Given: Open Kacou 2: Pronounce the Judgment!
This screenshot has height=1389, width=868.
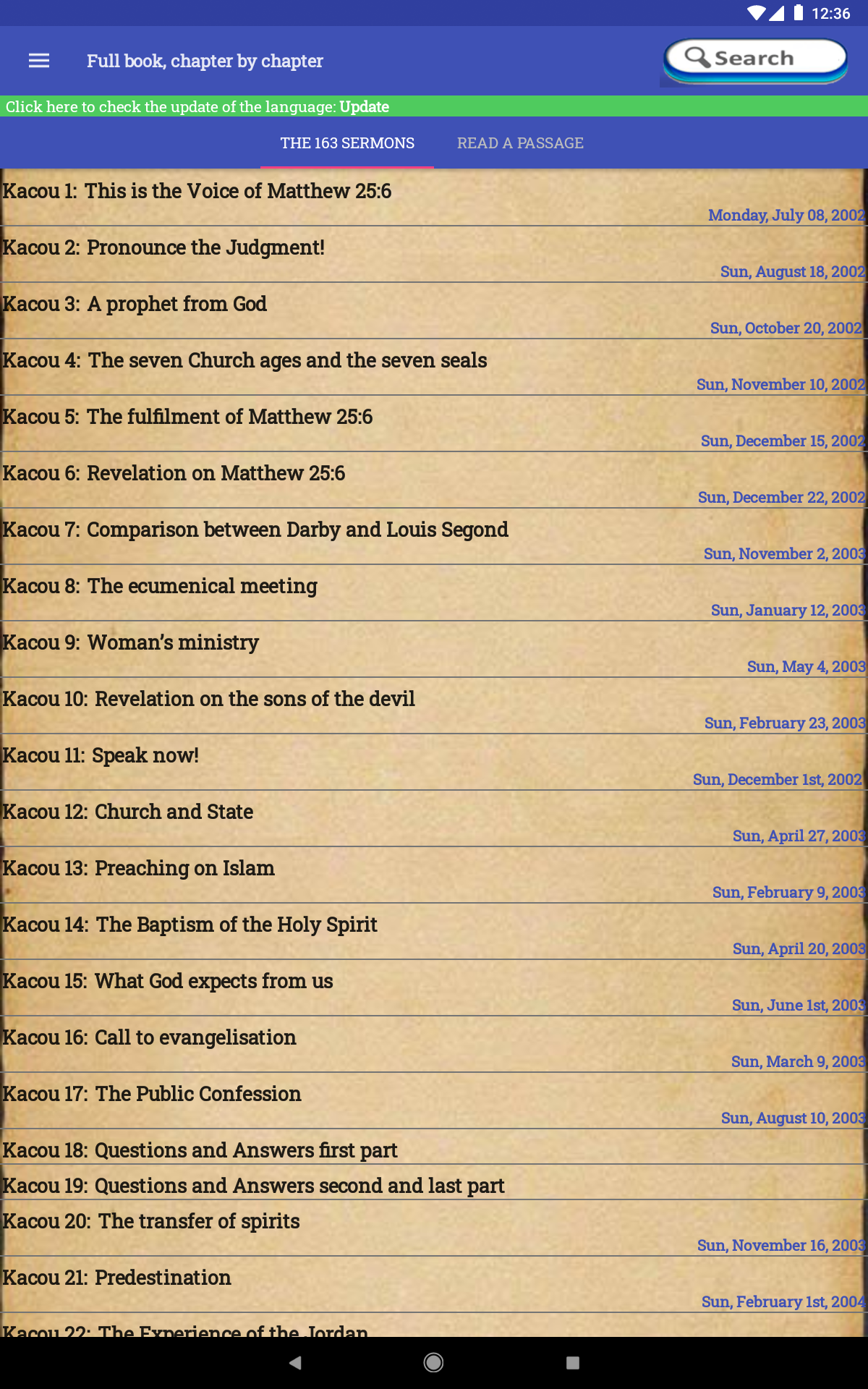Looking at the screenshot, I should (434, 254).
